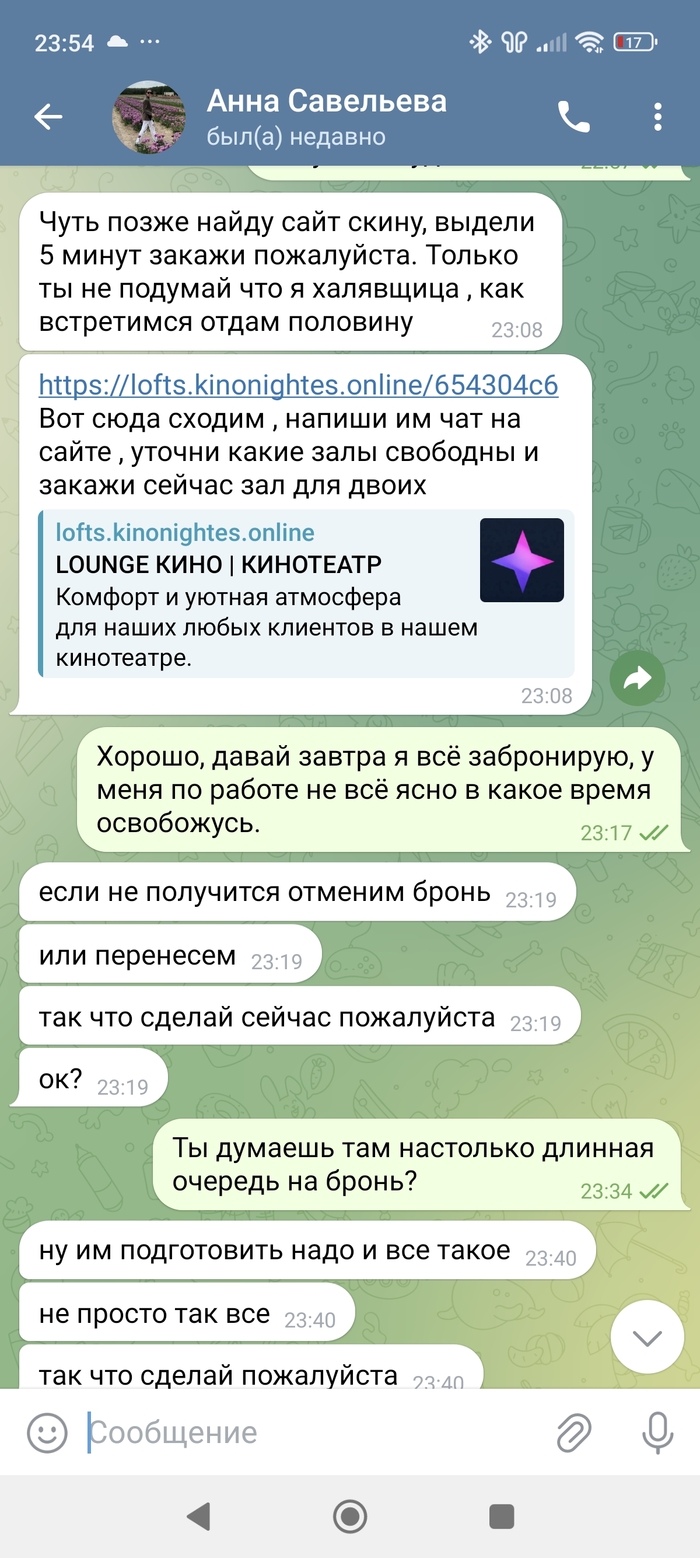700x1558 pixels.
Task: Jump to the latest message
Action: tap(647, 1337)
